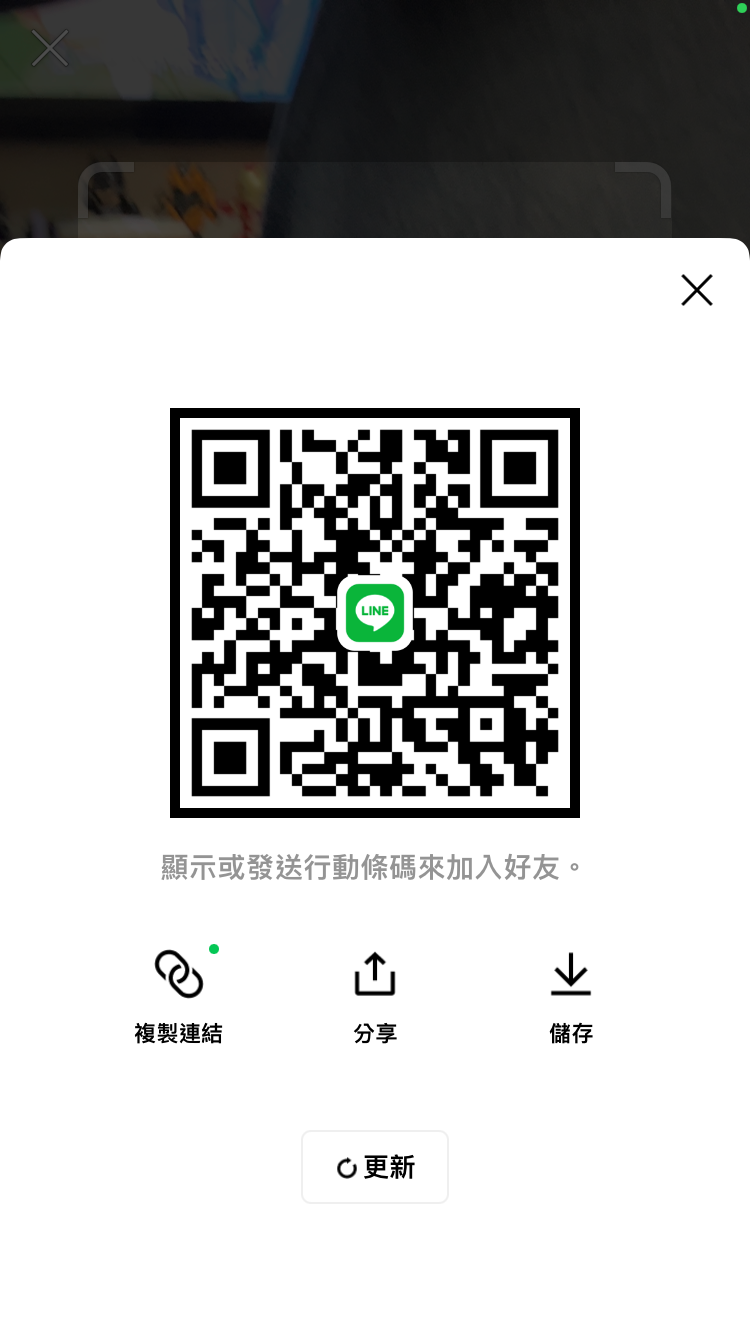Screen dimensions: 750x1334
Task: Refresh the QR code with 更新
Action: [375, 1167]
